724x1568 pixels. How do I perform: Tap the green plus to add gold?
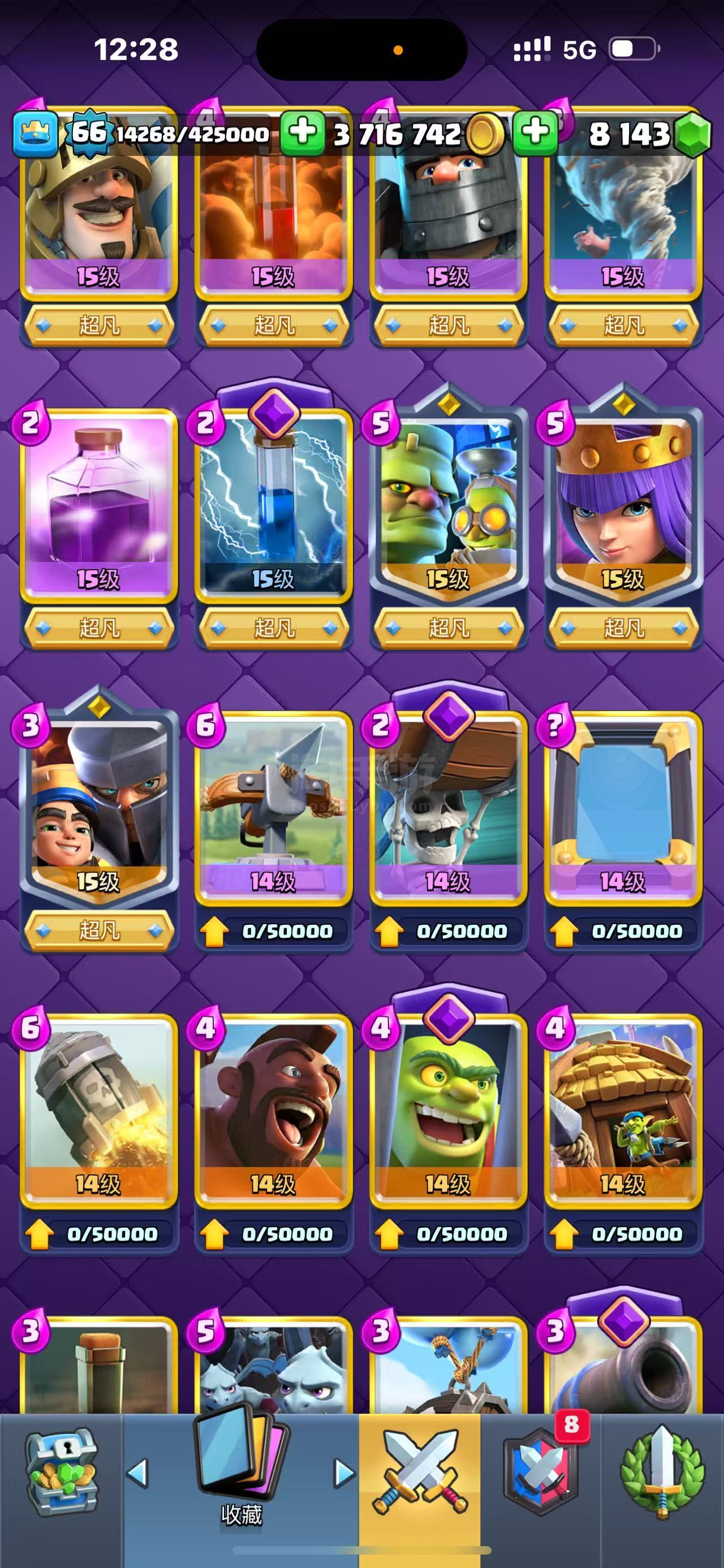303,132
